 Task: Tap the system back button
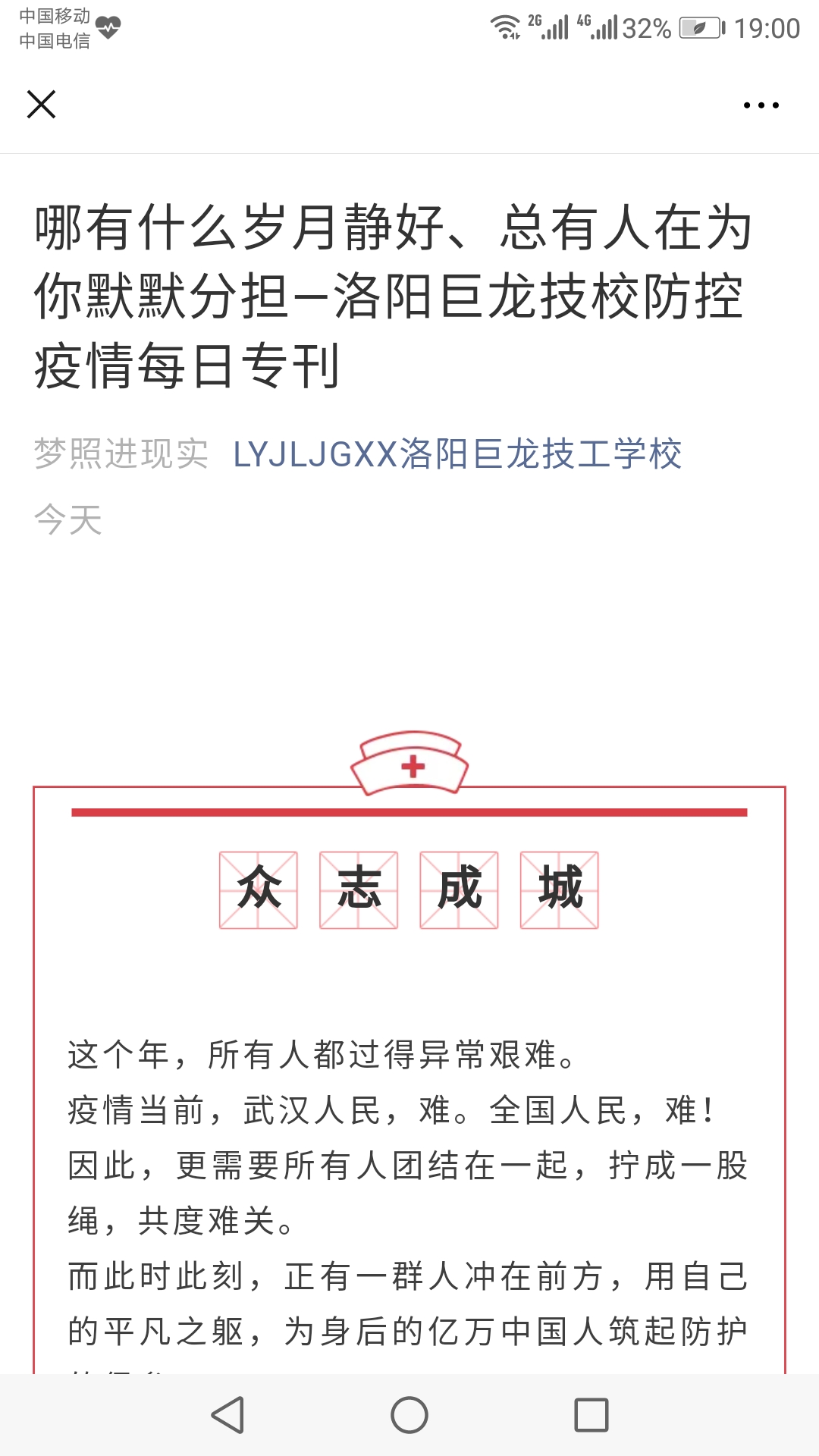click(x=227, y=1415)
